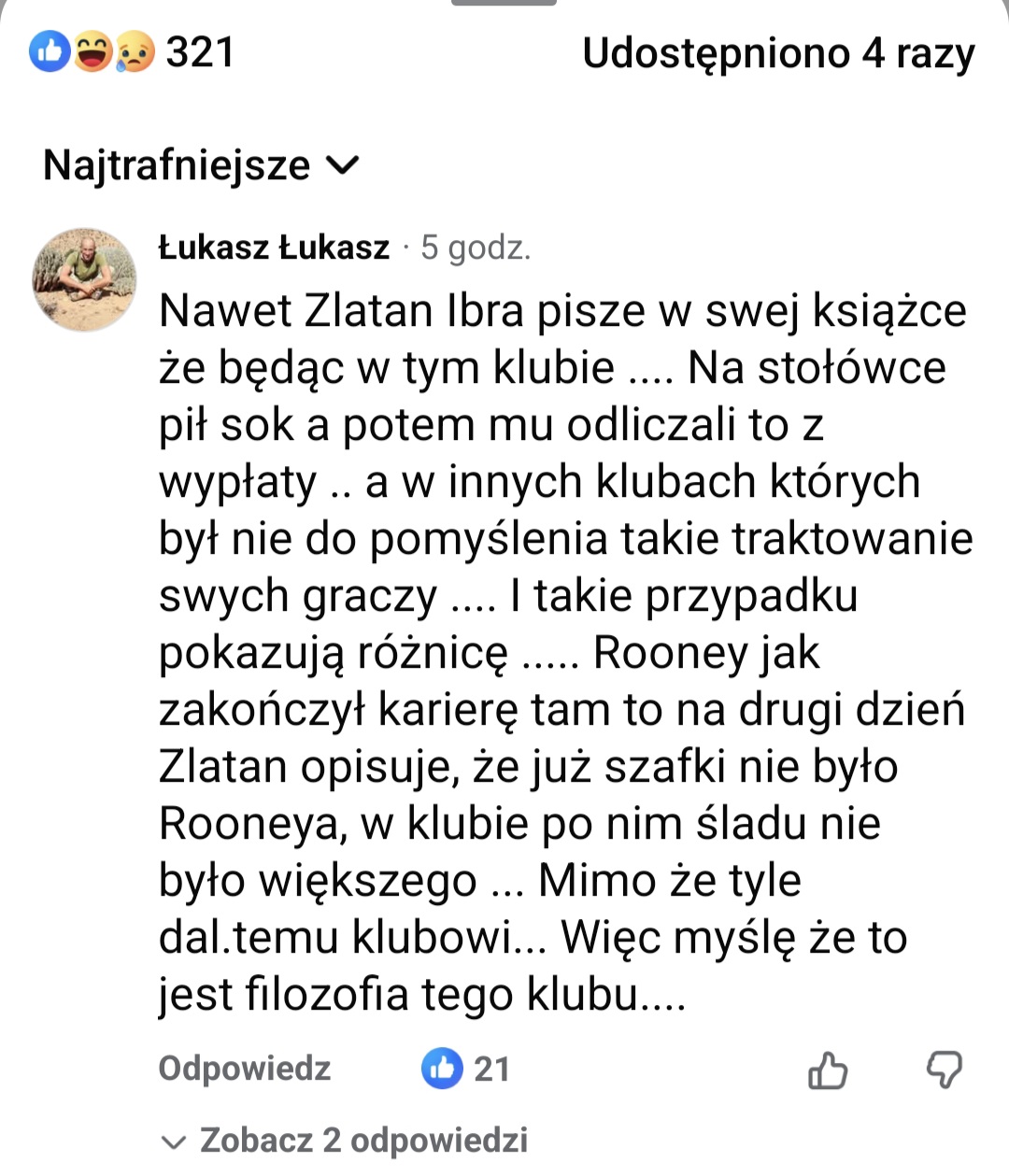
Task: Reply to Łukasz Łukasz's comment with Odpowiedz
Action: (x=245, y=1068)
